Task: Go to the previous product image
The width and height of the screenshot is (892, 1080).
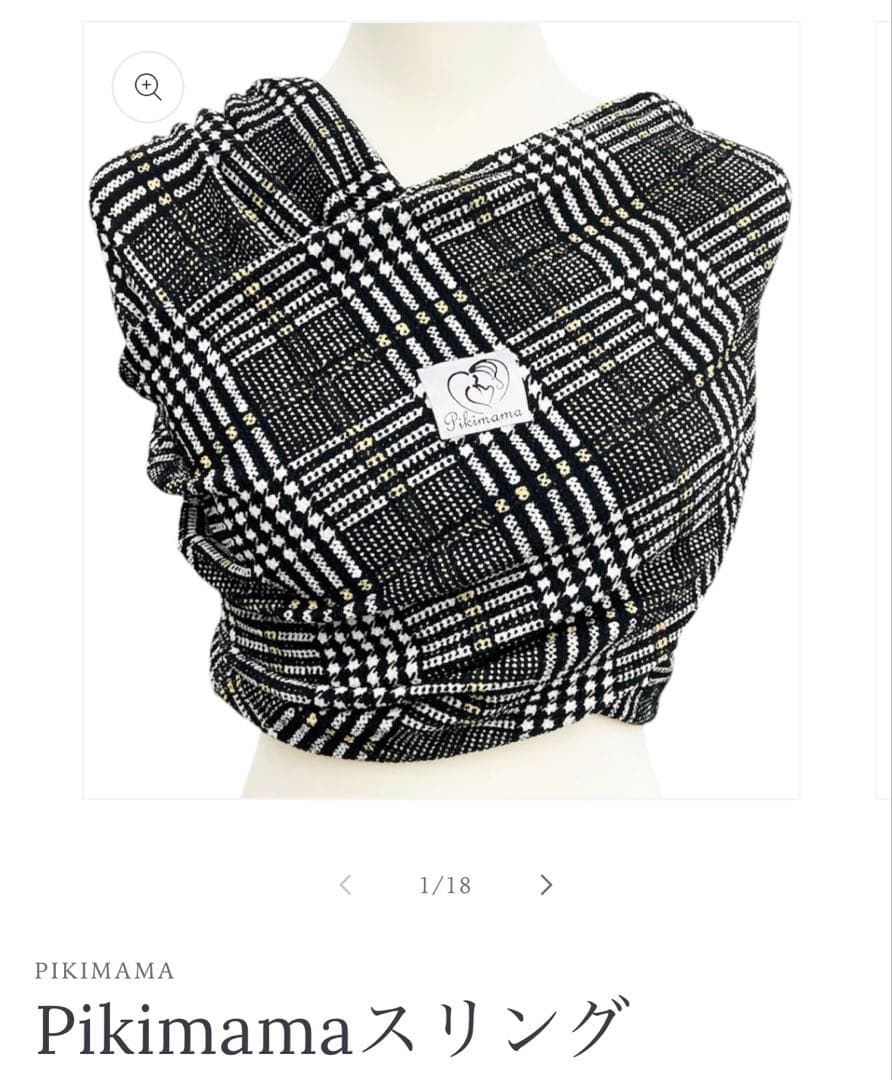Action: 345,885
